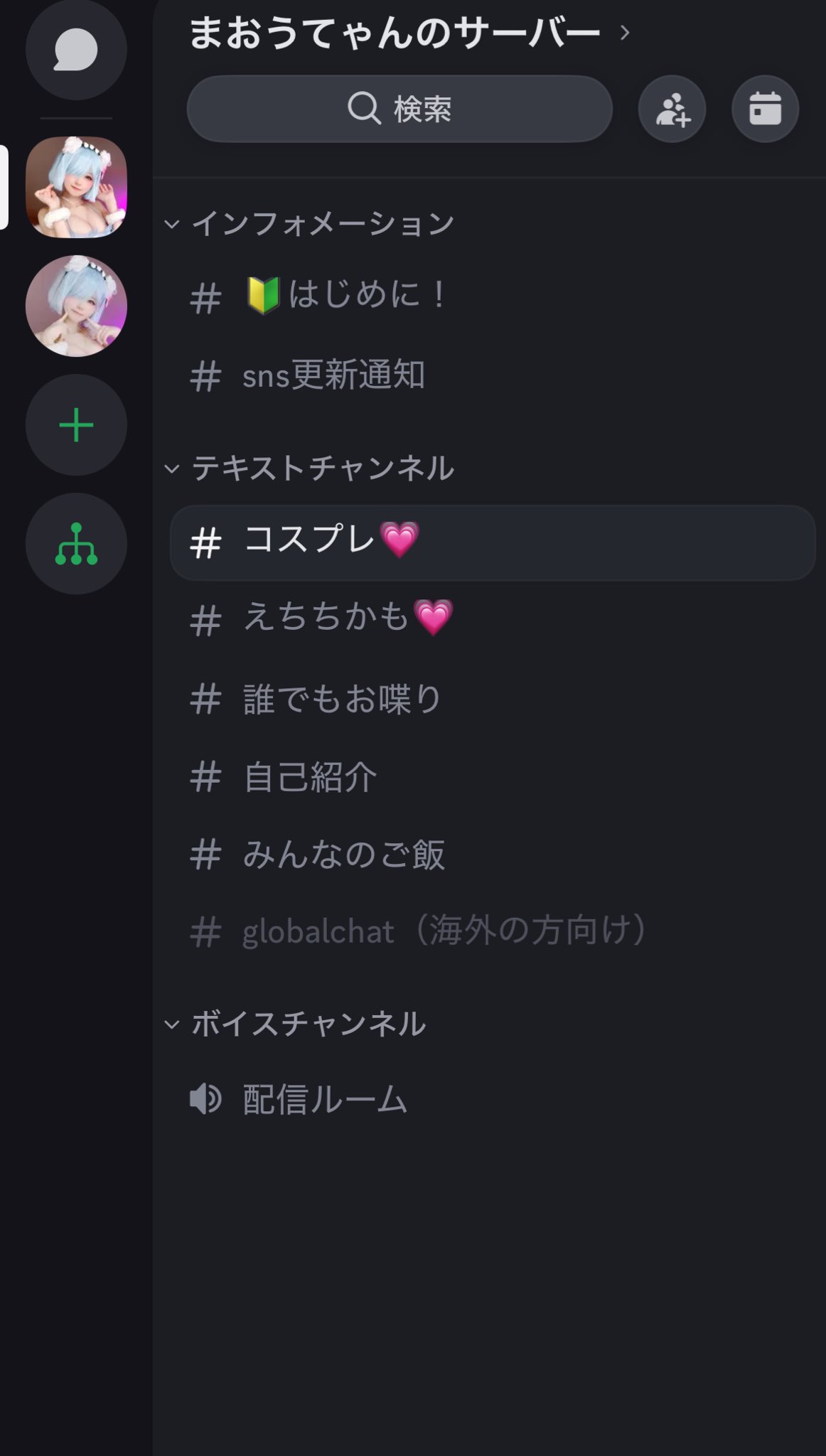
Task: Open the えちちかも channel
Action: click(348, 618)
